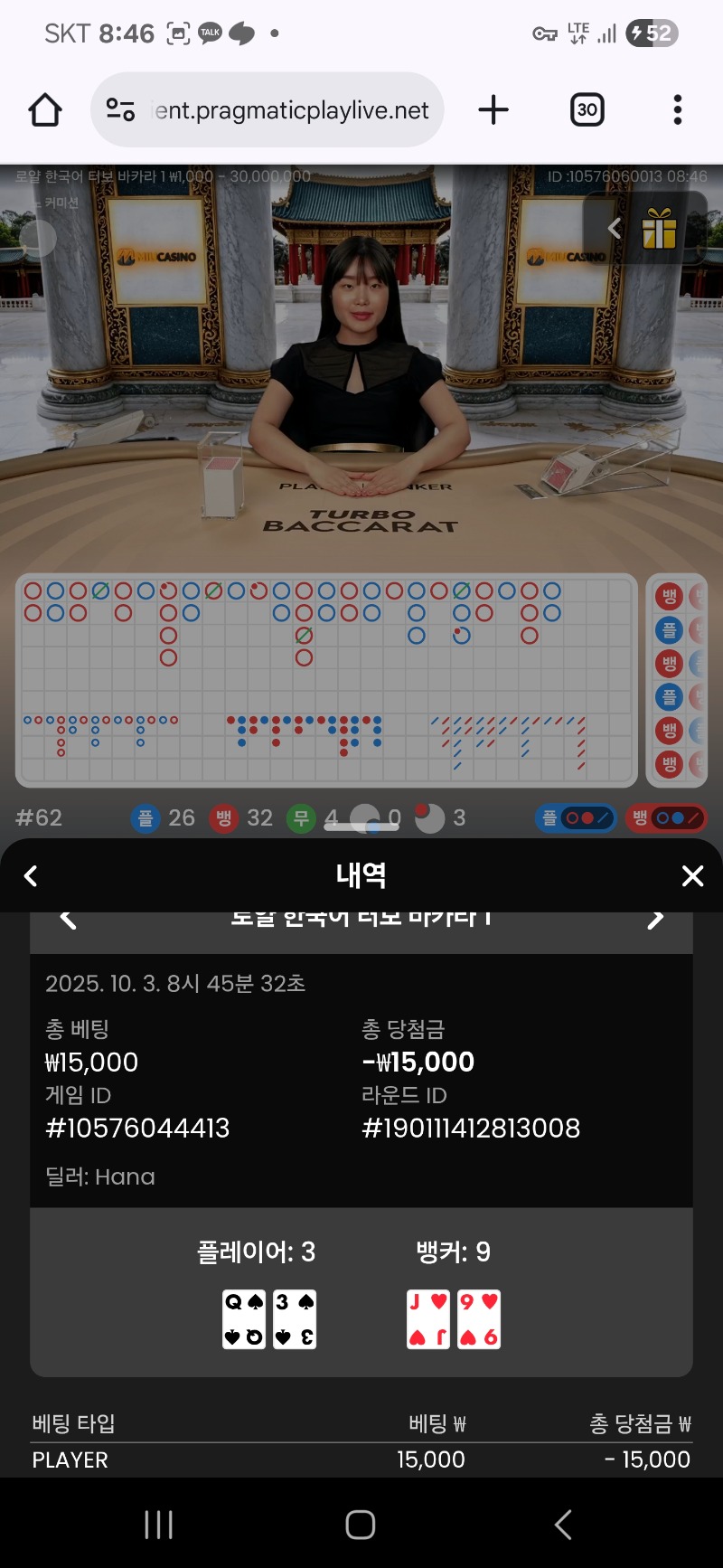The width and height of the screenshot is (723, 1568).
Task: Open the browser overflow menu
Action: (677, 110)
